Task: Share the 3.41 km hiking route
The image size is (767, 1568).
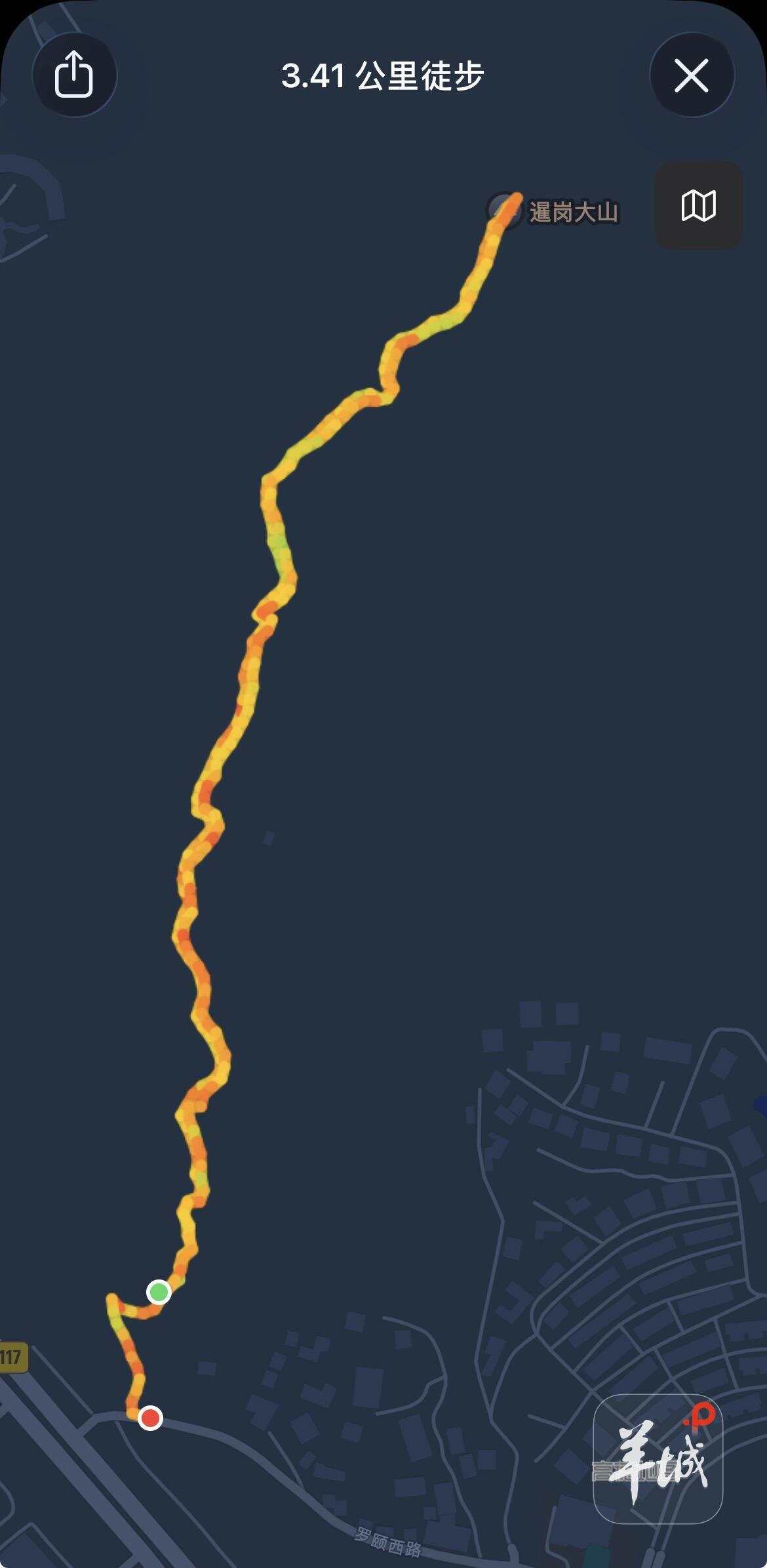Action: click(74, 75)
